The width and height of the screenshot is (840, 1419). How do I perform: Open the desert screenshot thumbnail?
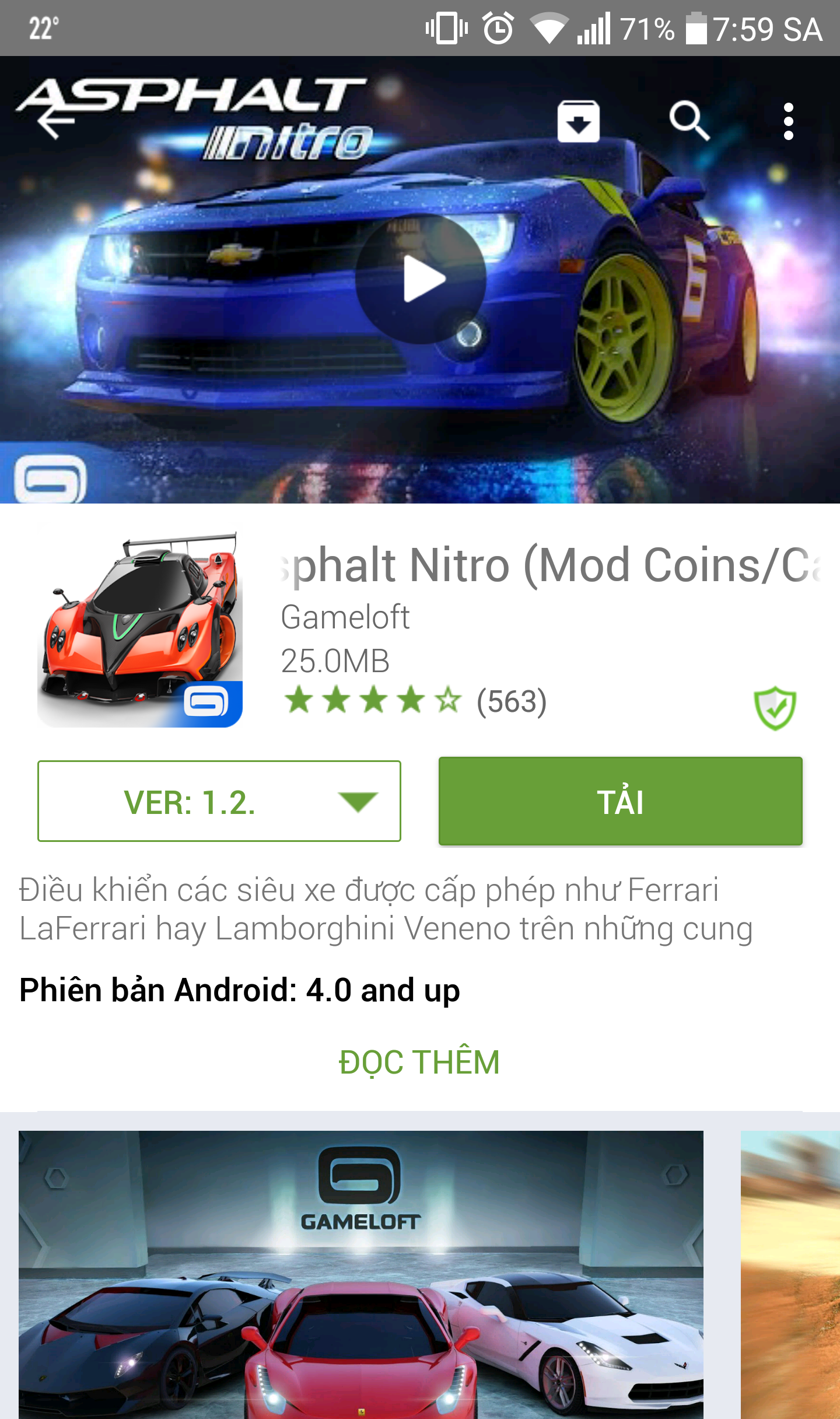coord(790,1274)
